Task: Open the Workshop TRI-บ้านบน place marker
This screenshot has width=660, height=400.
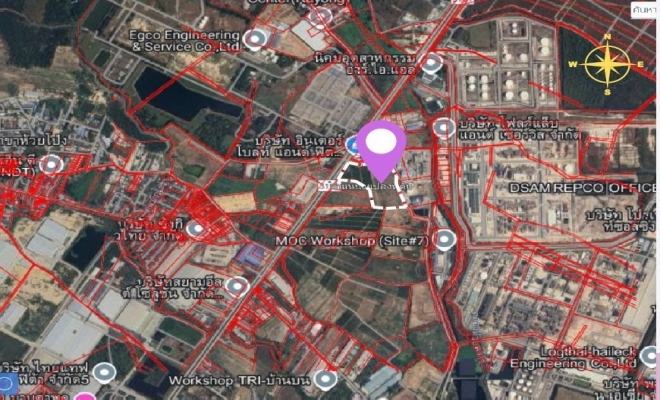Action: pyautogui.click(x=323, y=379)
